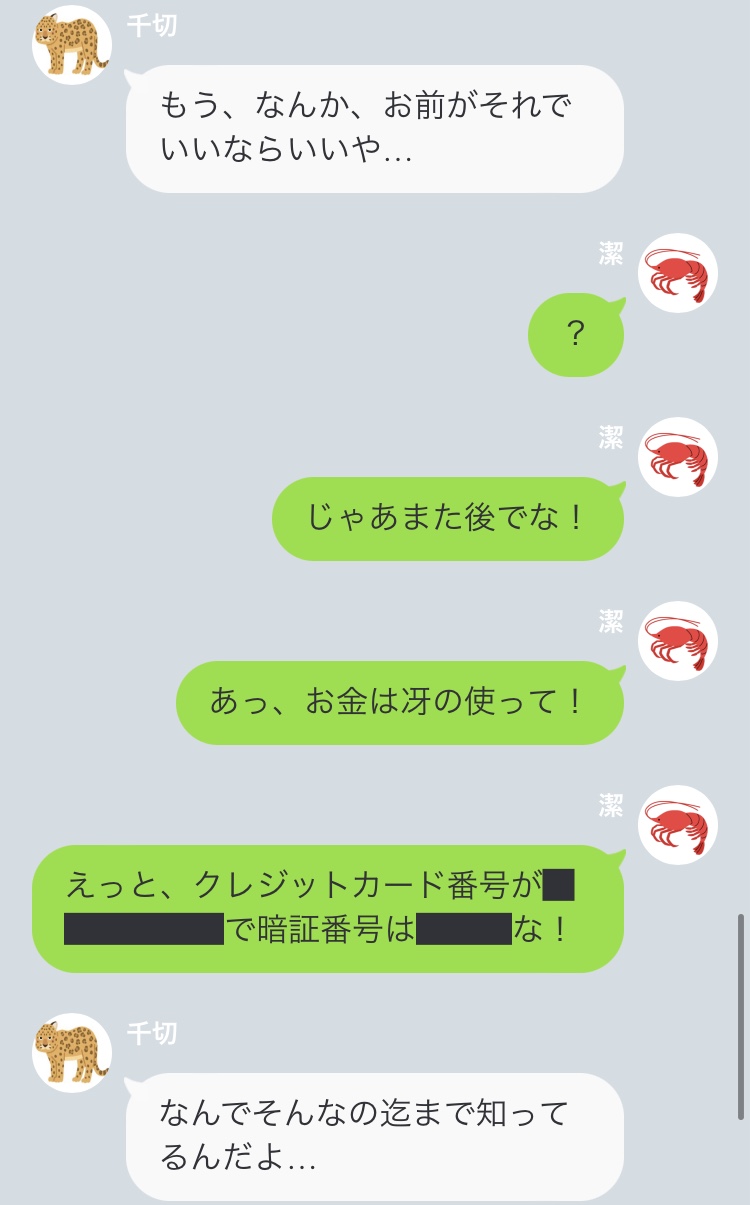Tap 千切's avatar beside "なんでそんなの迄まで知ってるんだよ…"
This screenshot has height=1205, width=750.
(71, 1052)
